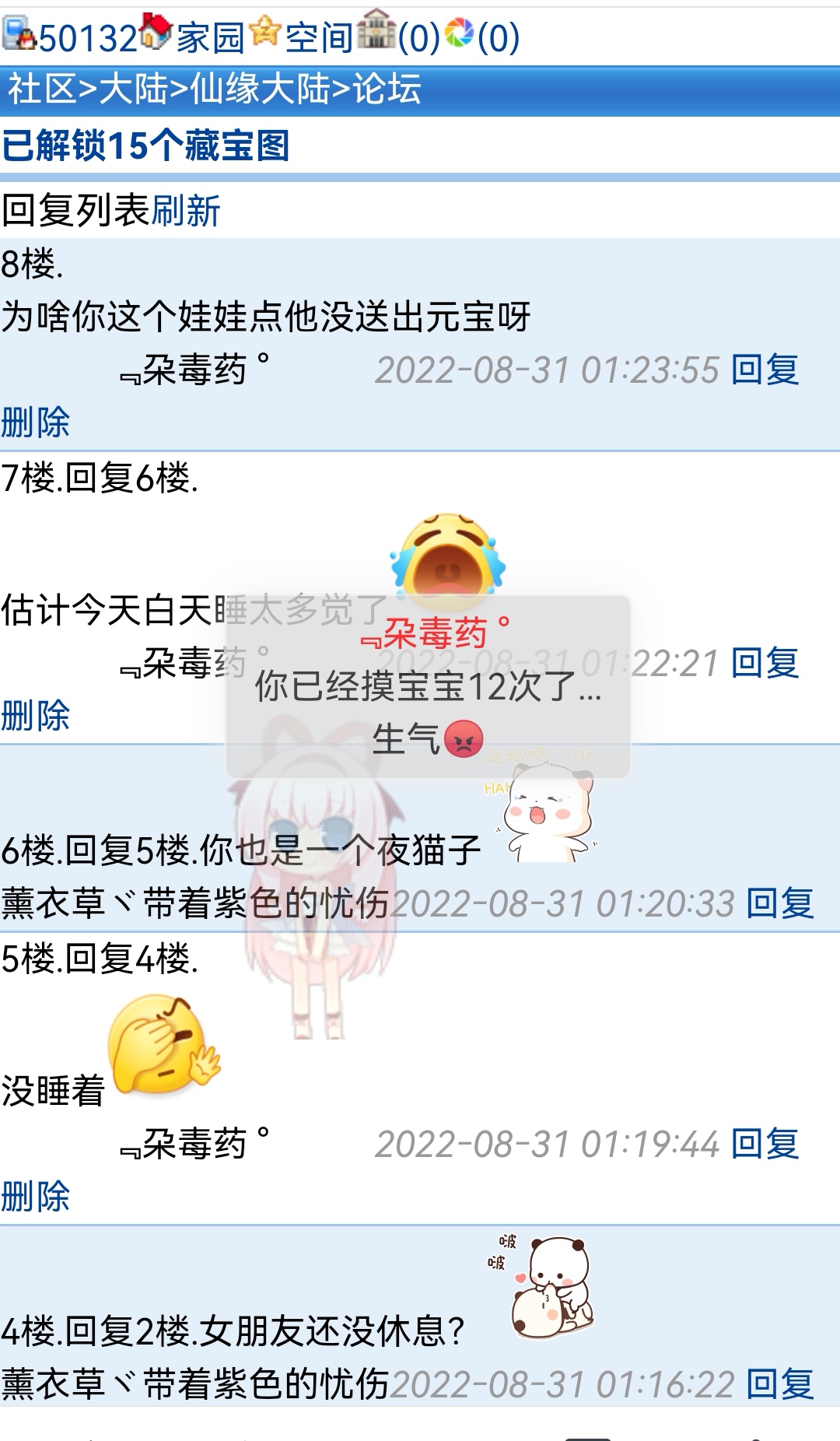Go to 社区 in the breadcrumb
The height and width of the screenshot is (1441, 840).
pyautogui.click(x=42, y=89)
